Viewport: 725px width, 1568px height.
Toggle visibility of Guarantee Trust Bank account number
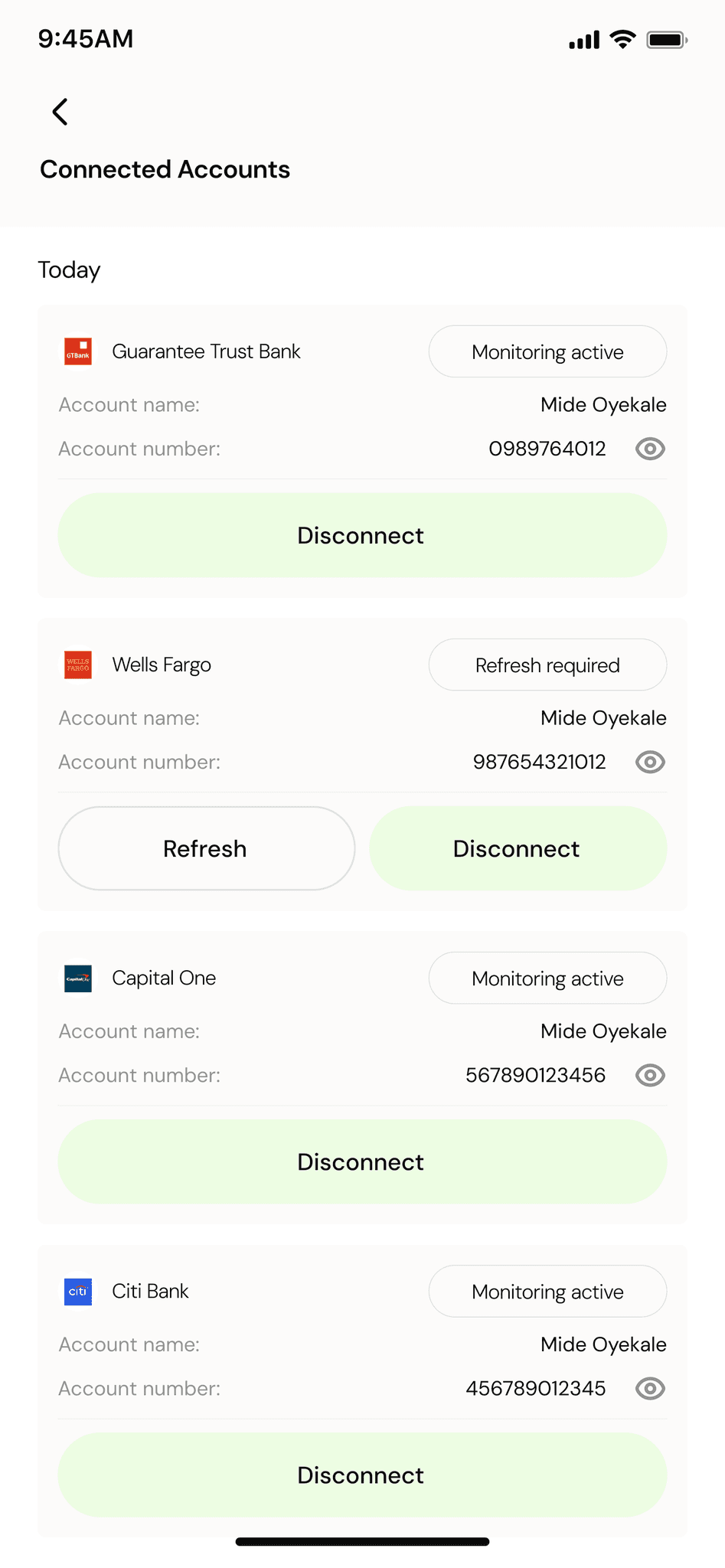(650, 449)
